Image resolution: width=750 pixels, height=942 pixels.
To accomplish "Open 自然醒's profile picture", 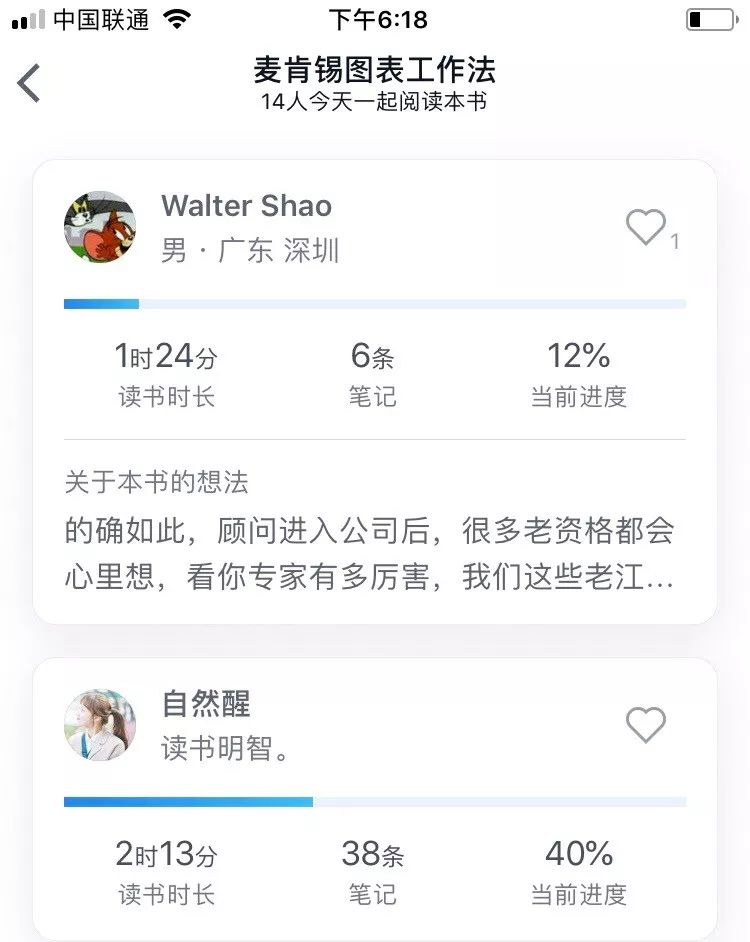I will (x=100, y=725).
